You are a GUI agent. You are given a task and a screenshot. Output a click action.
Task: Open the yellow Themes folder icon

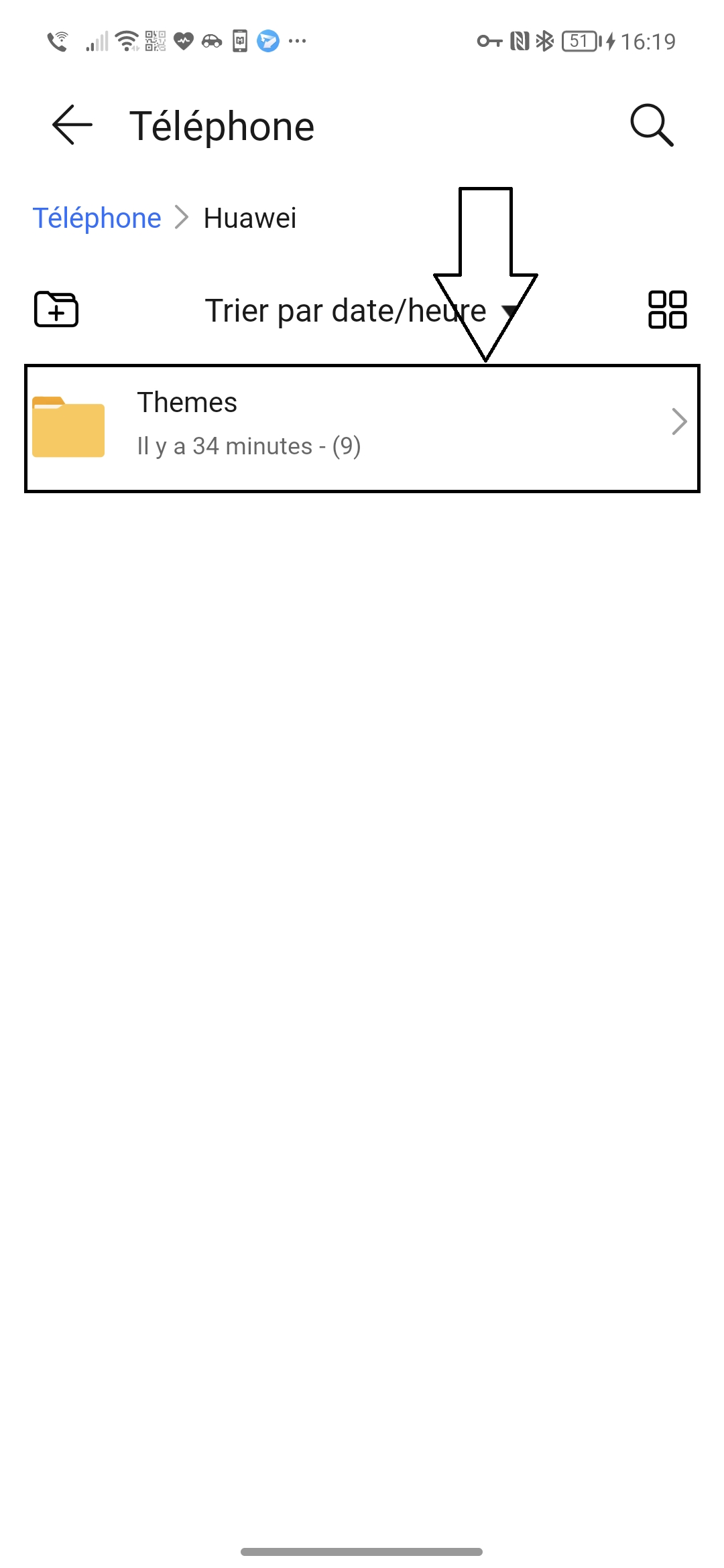click(69, 426)
